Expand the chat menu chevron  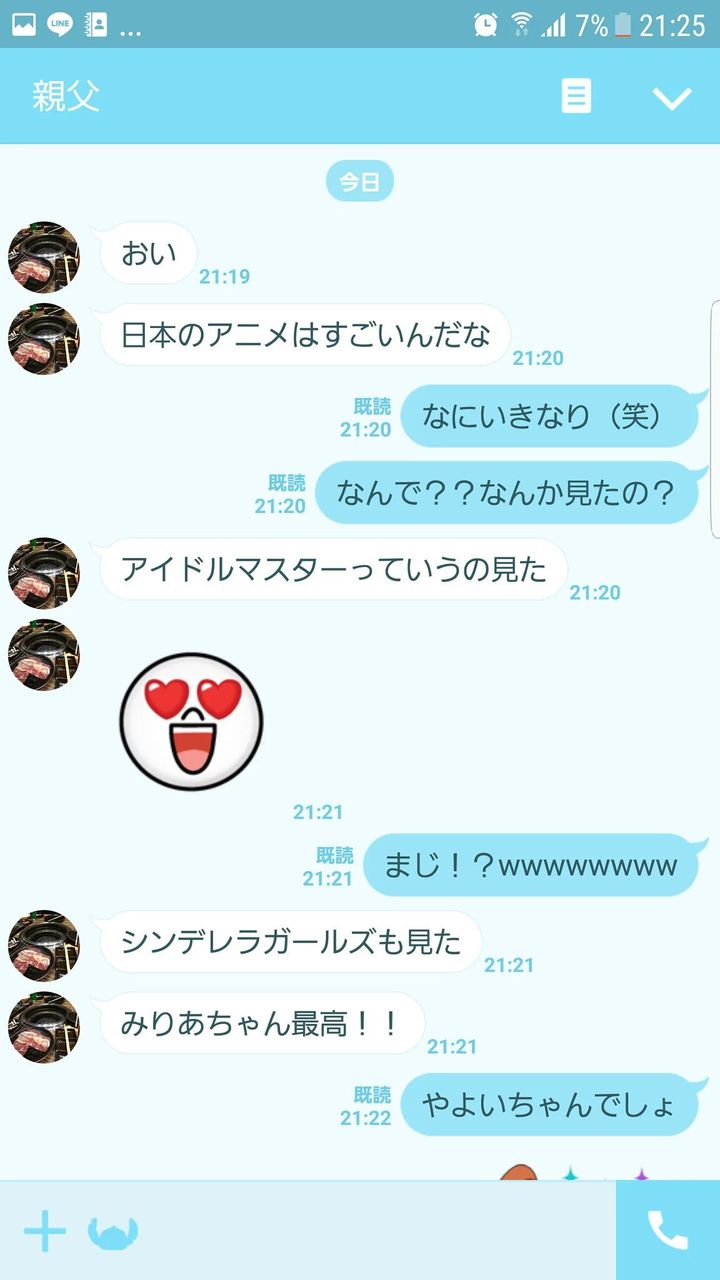pyautogui.click(x=672, y=97)
